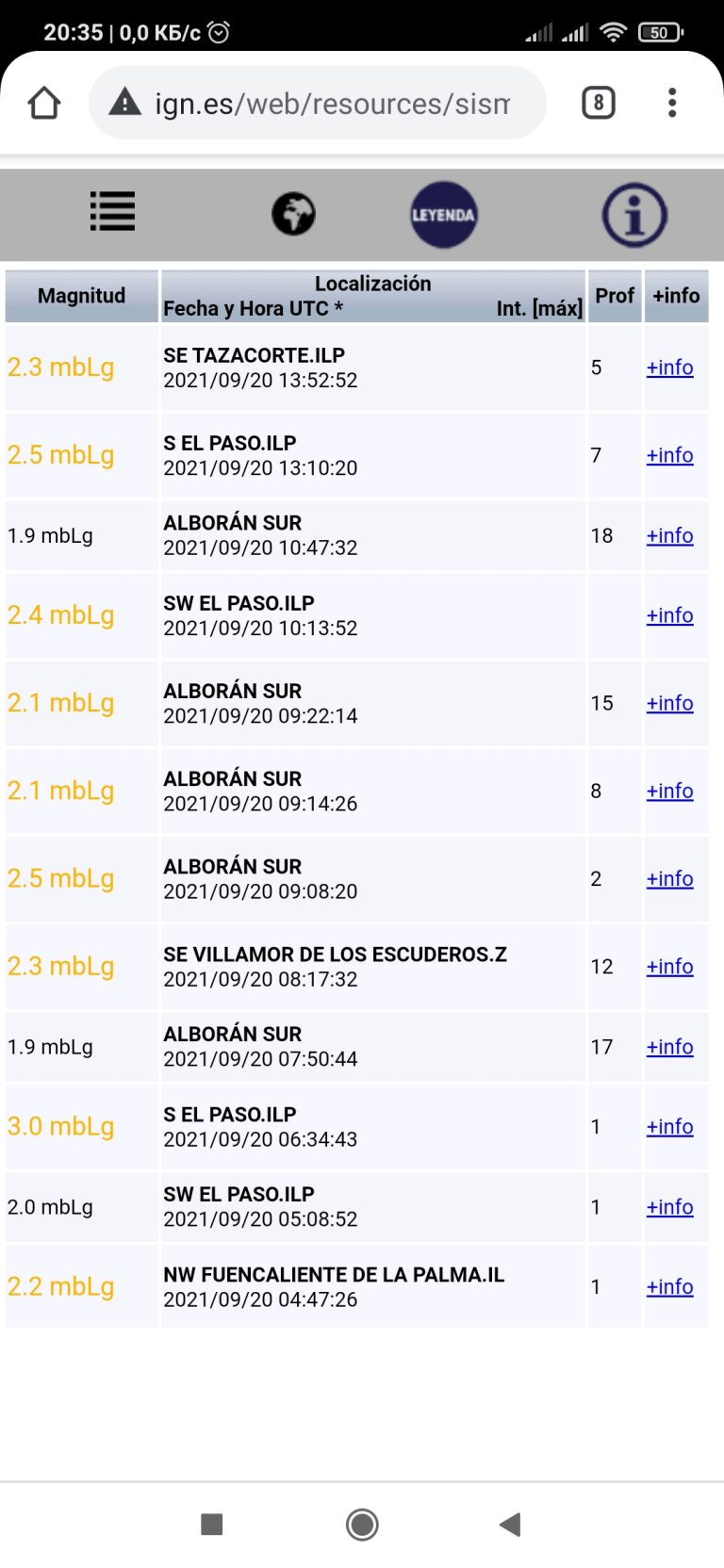View +info for the 3.0 mbLg S EL PASO quake
The height and width of the screenshot is (1568, 724).
coord(669,1127)
